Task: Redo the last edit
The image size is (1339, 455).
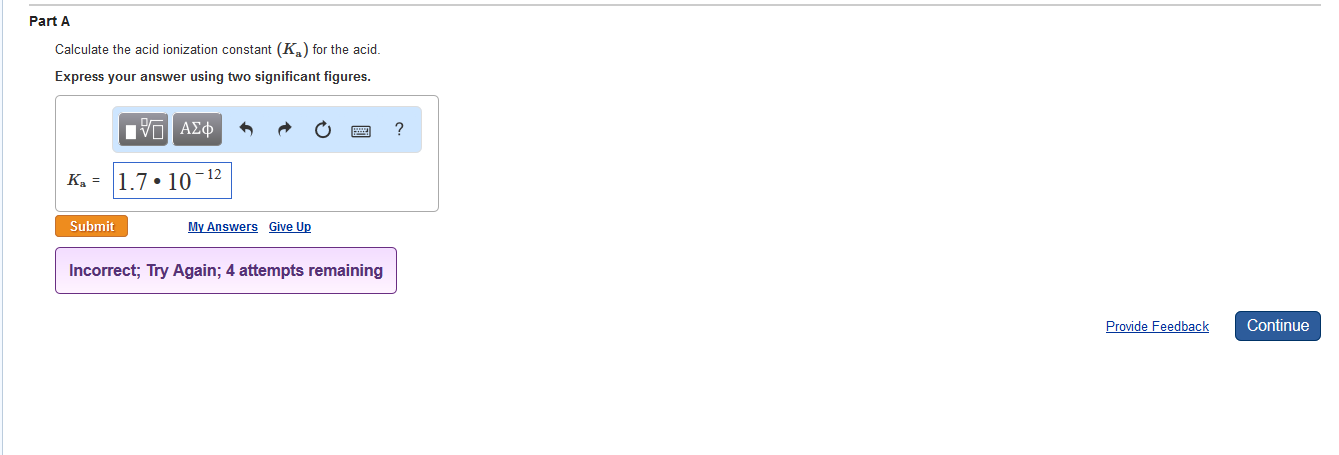Action: 285,130
